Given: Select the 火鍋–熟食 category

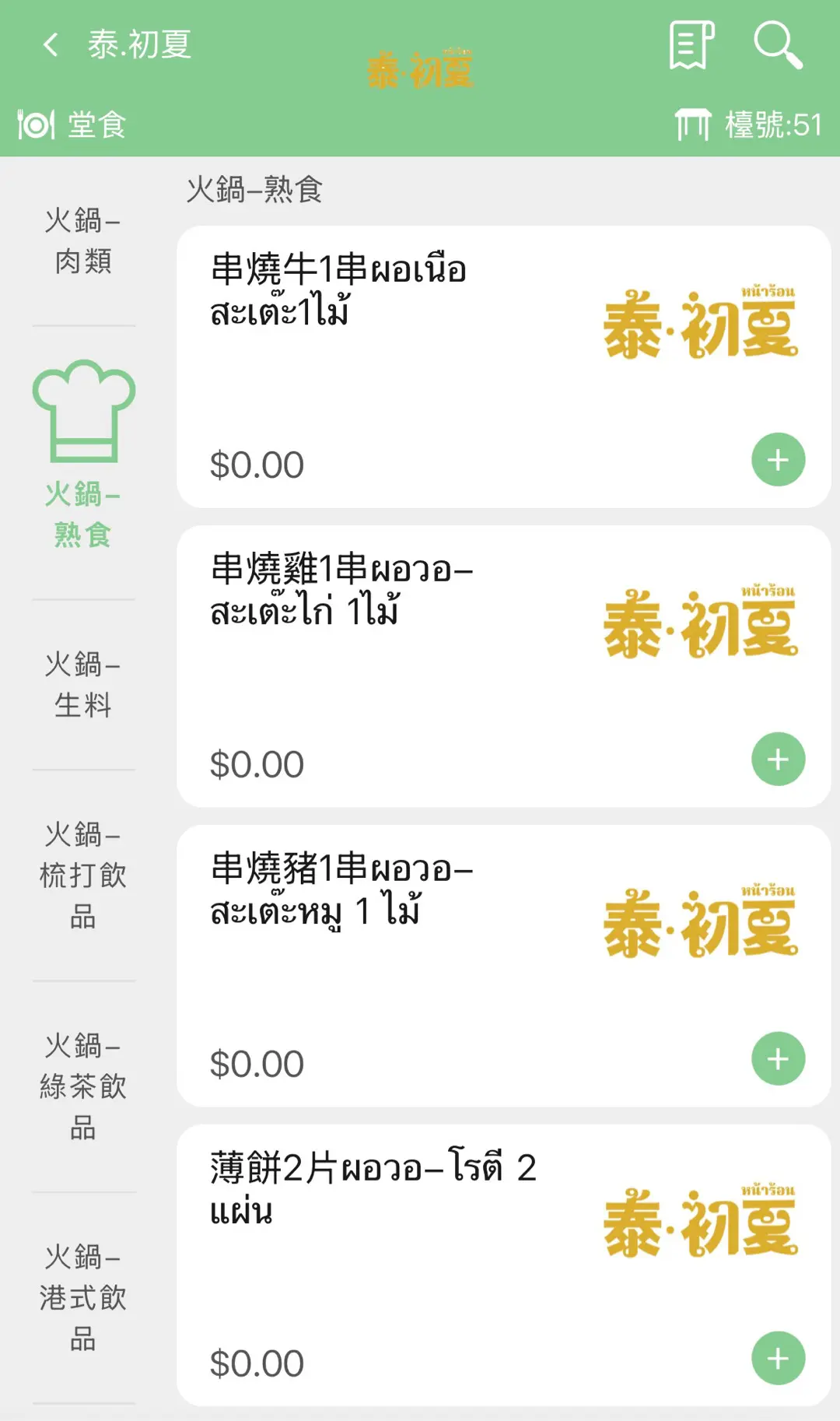Looking at the screenshot, I should (83, 455).
